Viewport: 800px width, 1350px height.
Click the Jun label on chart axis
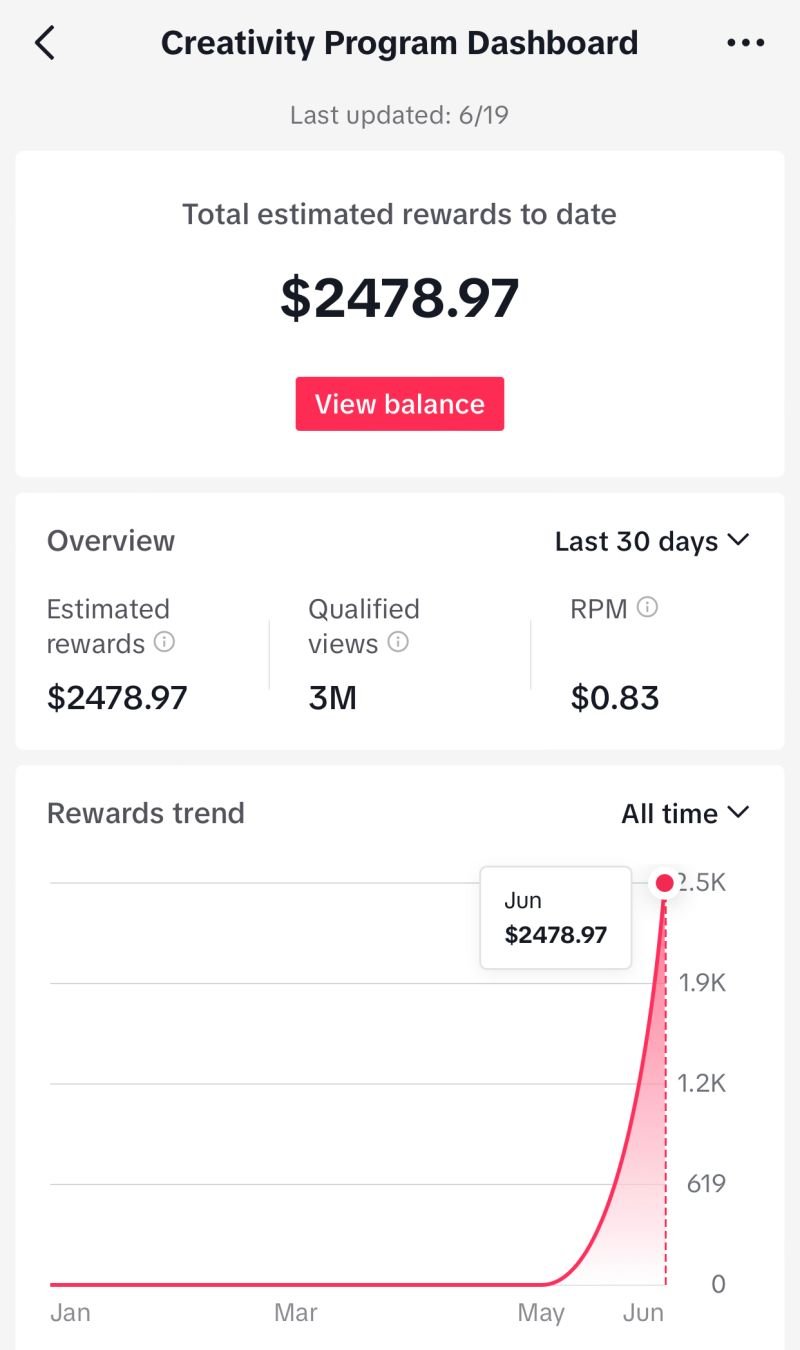click(x=644, y=1312)
